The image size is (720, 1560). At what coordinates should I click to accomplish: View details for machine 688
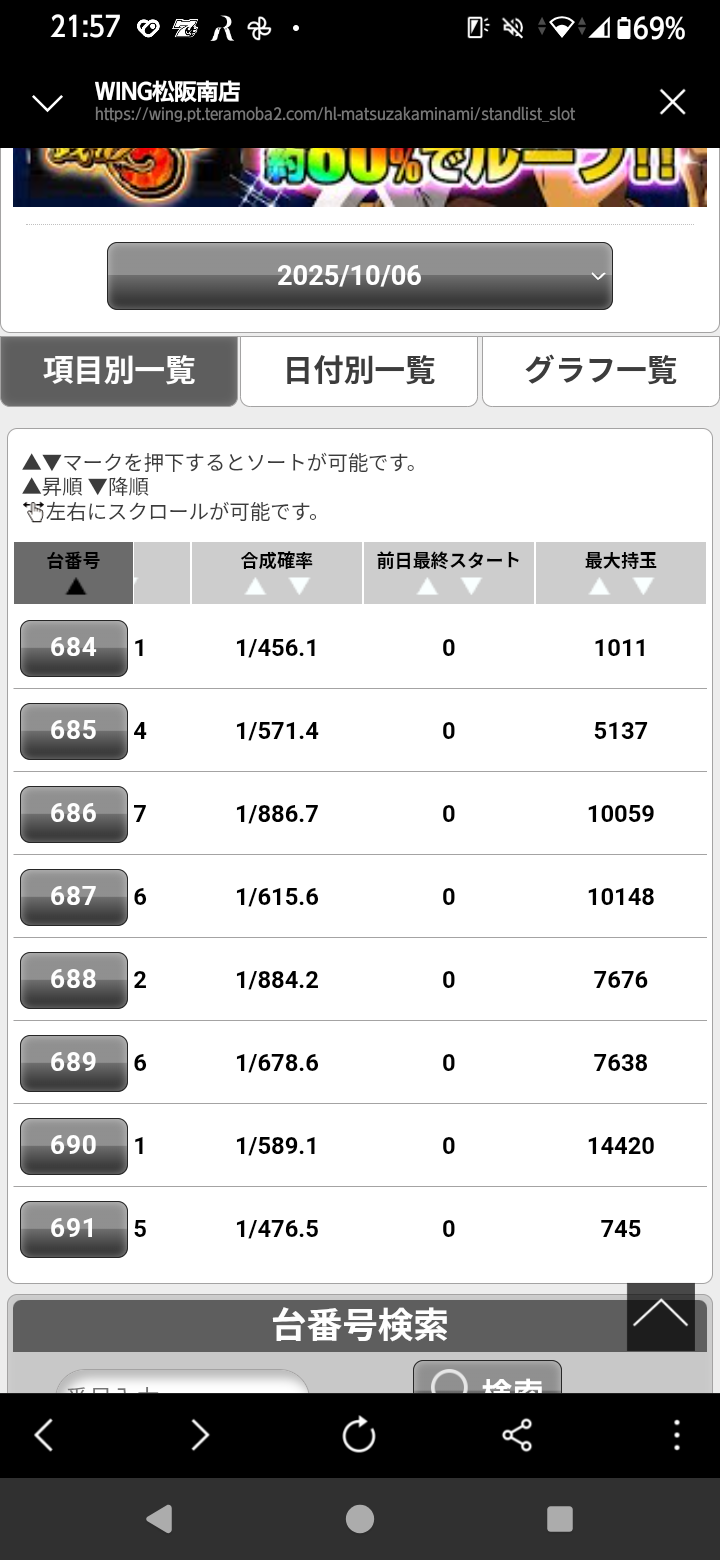(x=74, y=980)
